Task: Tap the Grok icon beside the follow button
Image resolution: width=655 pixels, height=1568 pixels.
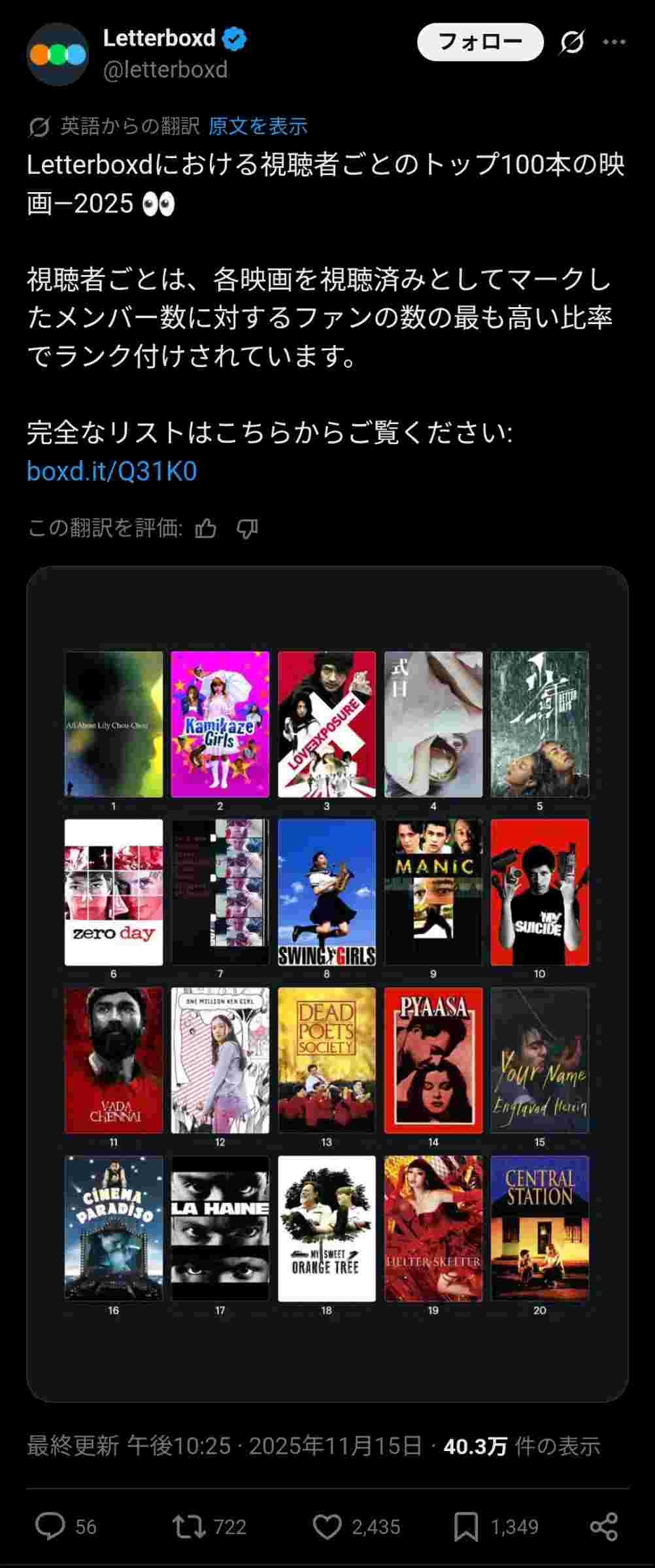Action: click(x=572, y=42)
